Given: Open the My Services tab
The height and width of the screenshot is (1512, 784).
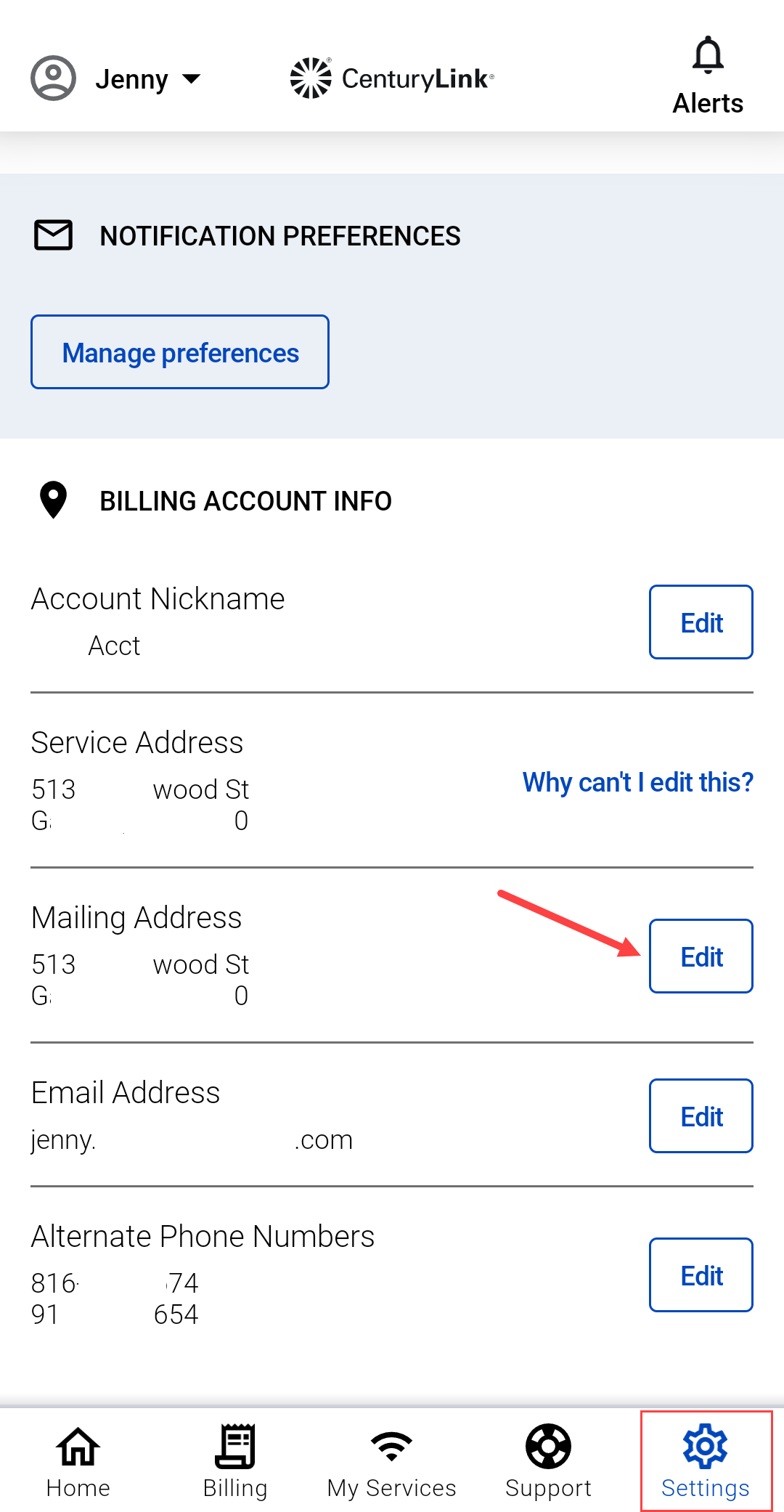Looking at the screenshot, I should click(392, 1461).
